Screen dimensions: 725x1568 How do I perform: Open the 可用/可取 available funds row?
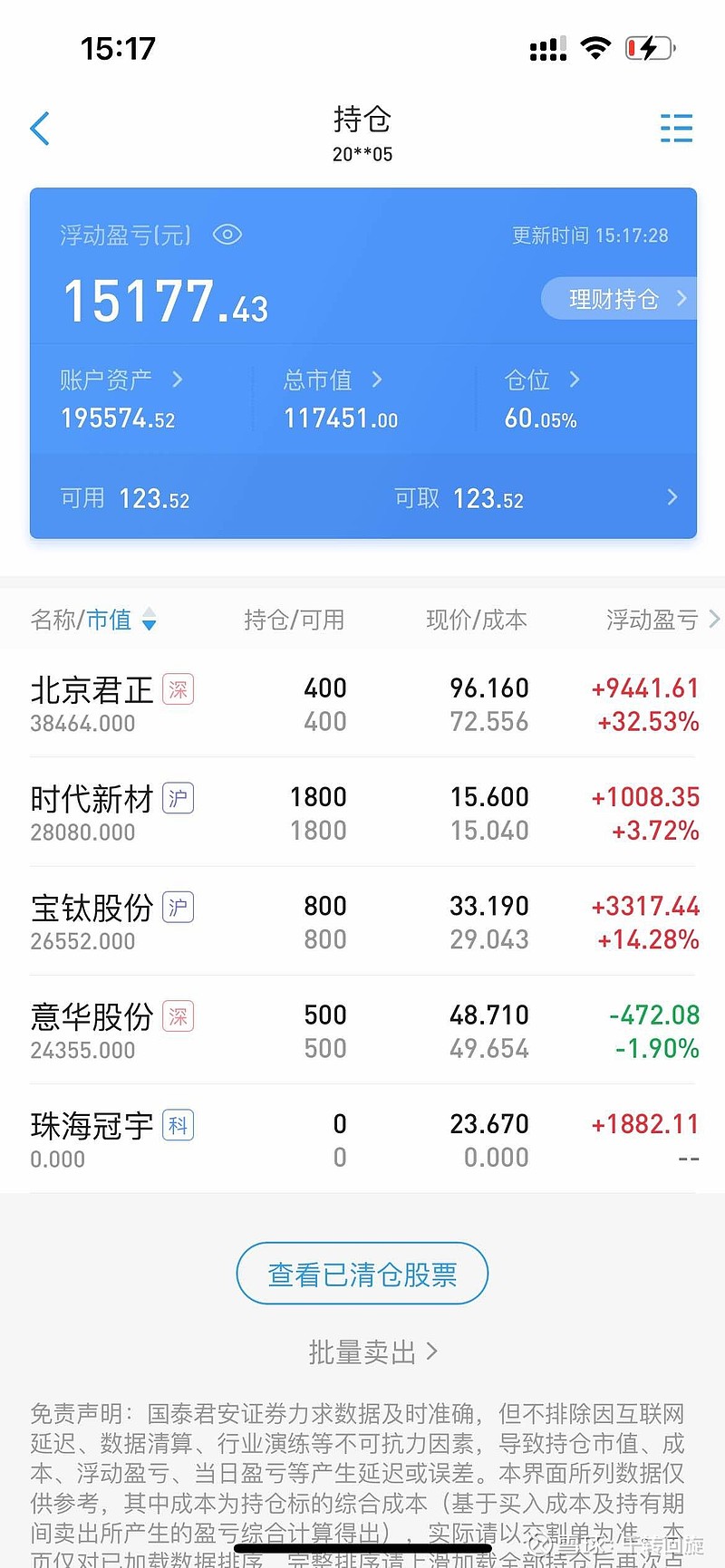pos(362,497)
